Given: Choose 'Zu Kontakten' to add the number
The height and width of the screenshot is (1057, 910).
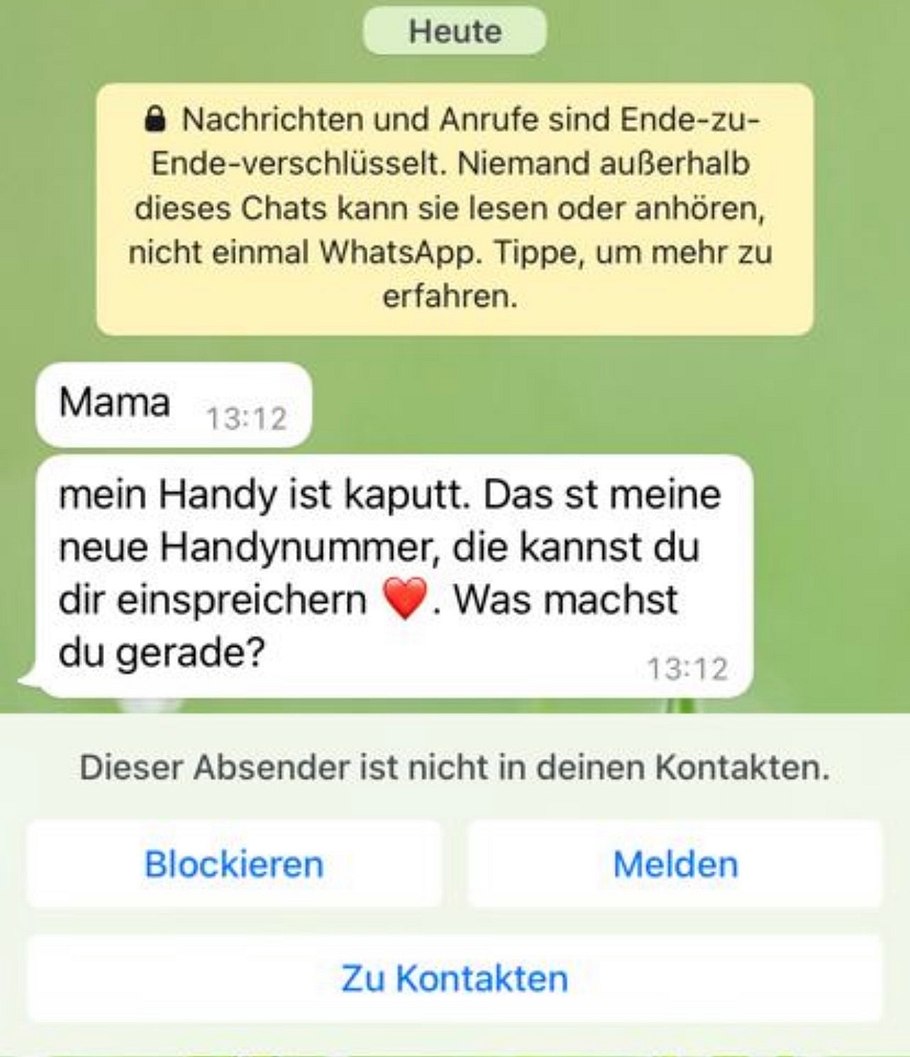Looking at the screenshot, I should pyautogui.click(x=455, y=979).
